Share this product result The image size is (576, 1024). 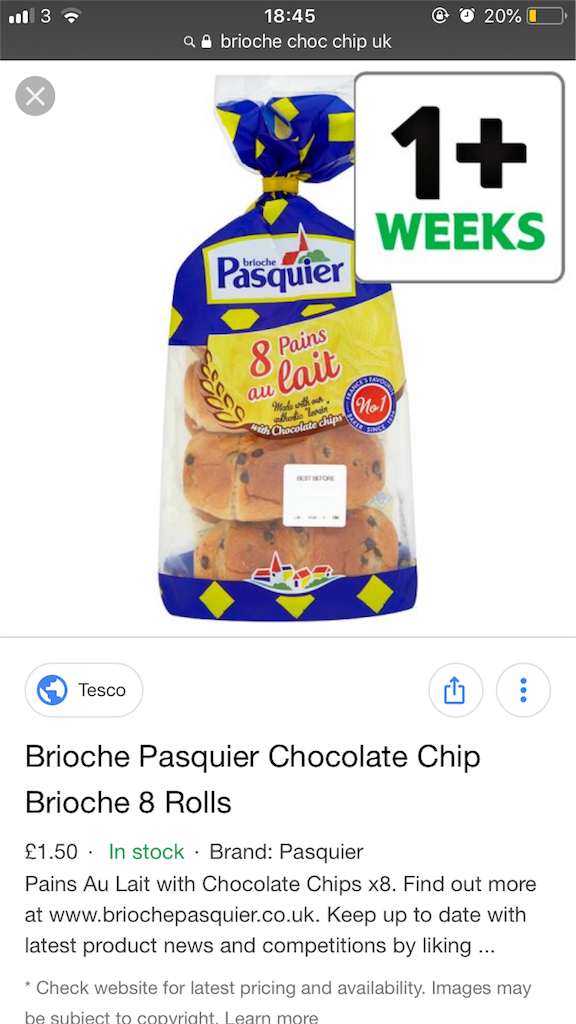coord(455,690)
